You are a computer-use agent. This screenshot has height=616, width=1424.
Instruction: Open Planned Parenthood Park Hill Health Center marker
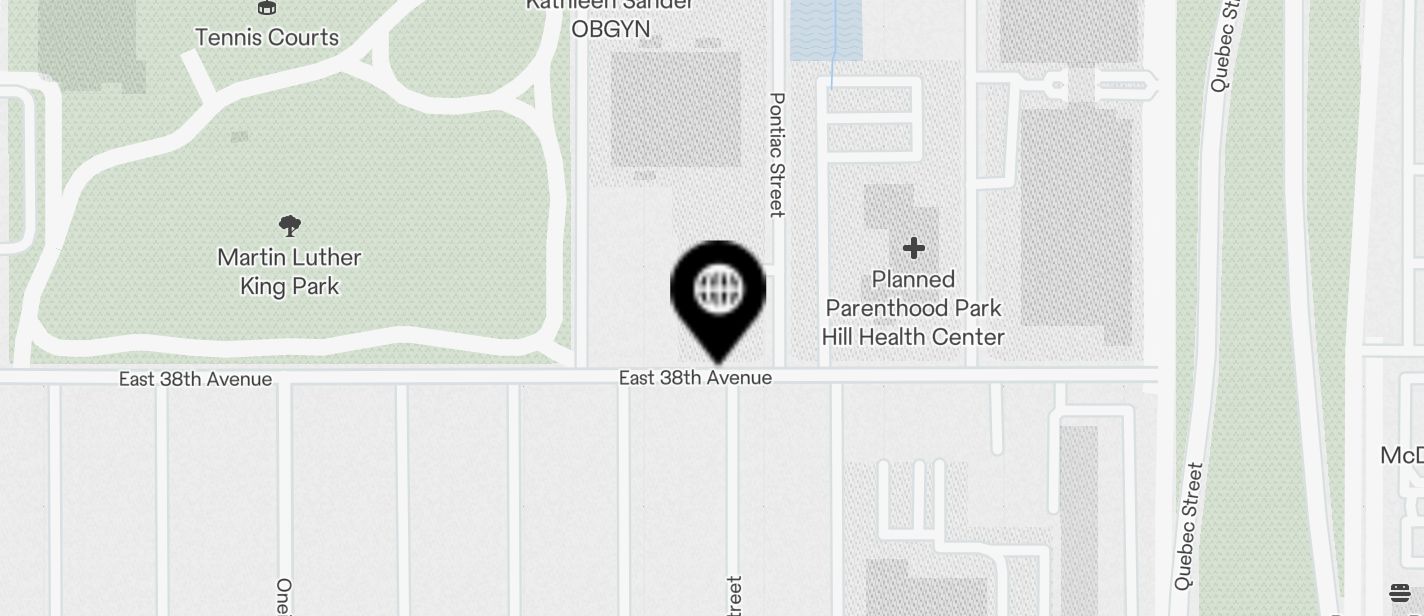coord(913,248)
